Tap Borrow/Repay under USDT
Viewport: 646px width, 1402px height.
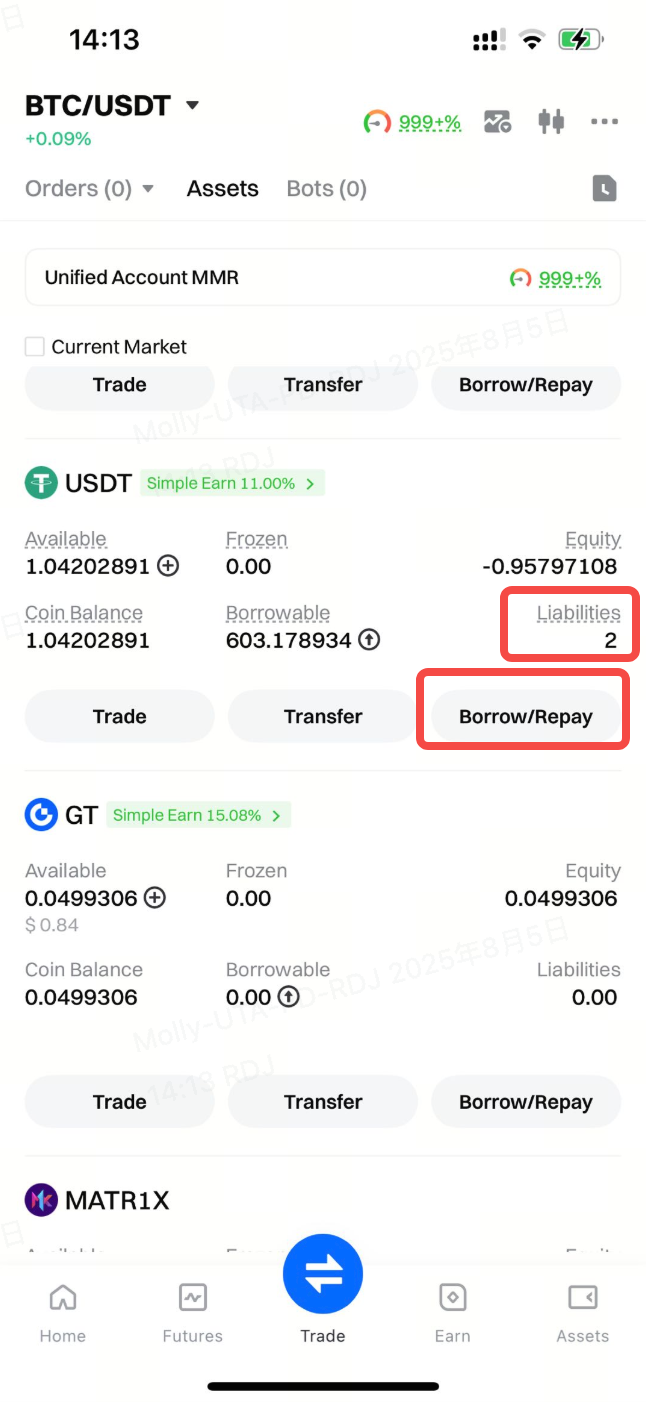pyautogui.click(x=525, y=717)
